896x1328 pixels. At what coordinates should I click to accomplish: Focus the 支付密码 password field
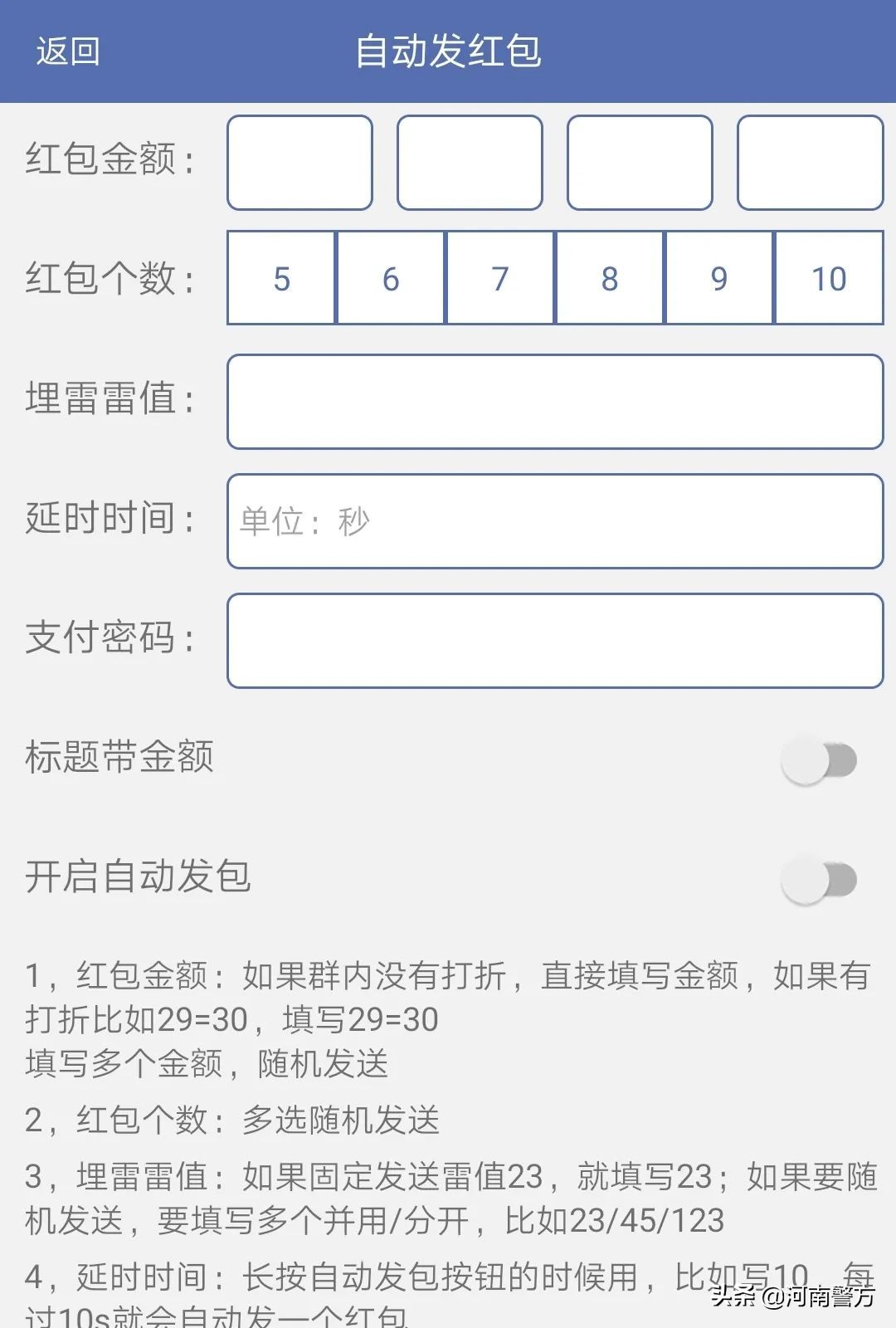point(556,642)
